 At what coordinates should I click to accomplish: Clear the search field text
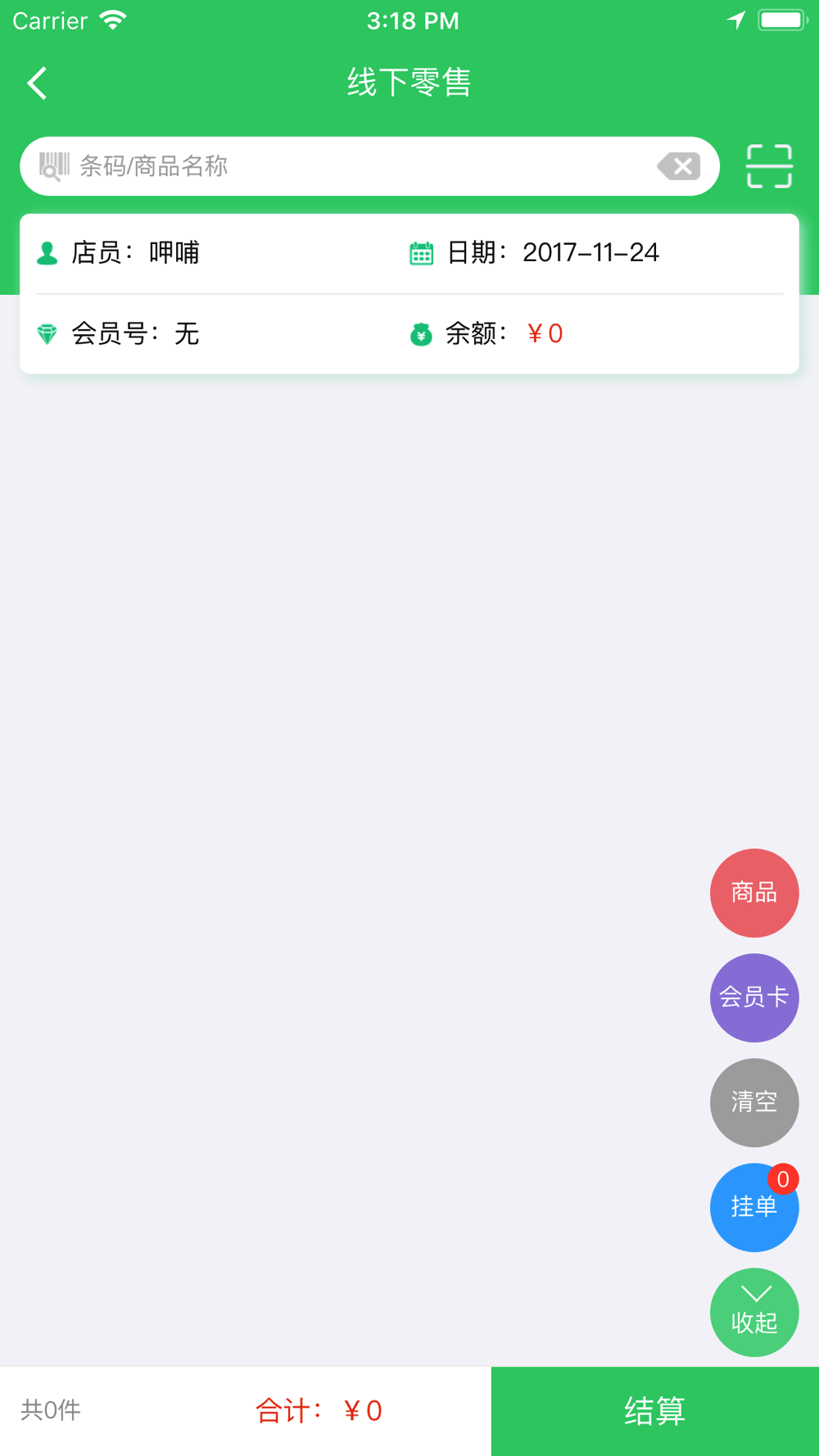point(679,166)
